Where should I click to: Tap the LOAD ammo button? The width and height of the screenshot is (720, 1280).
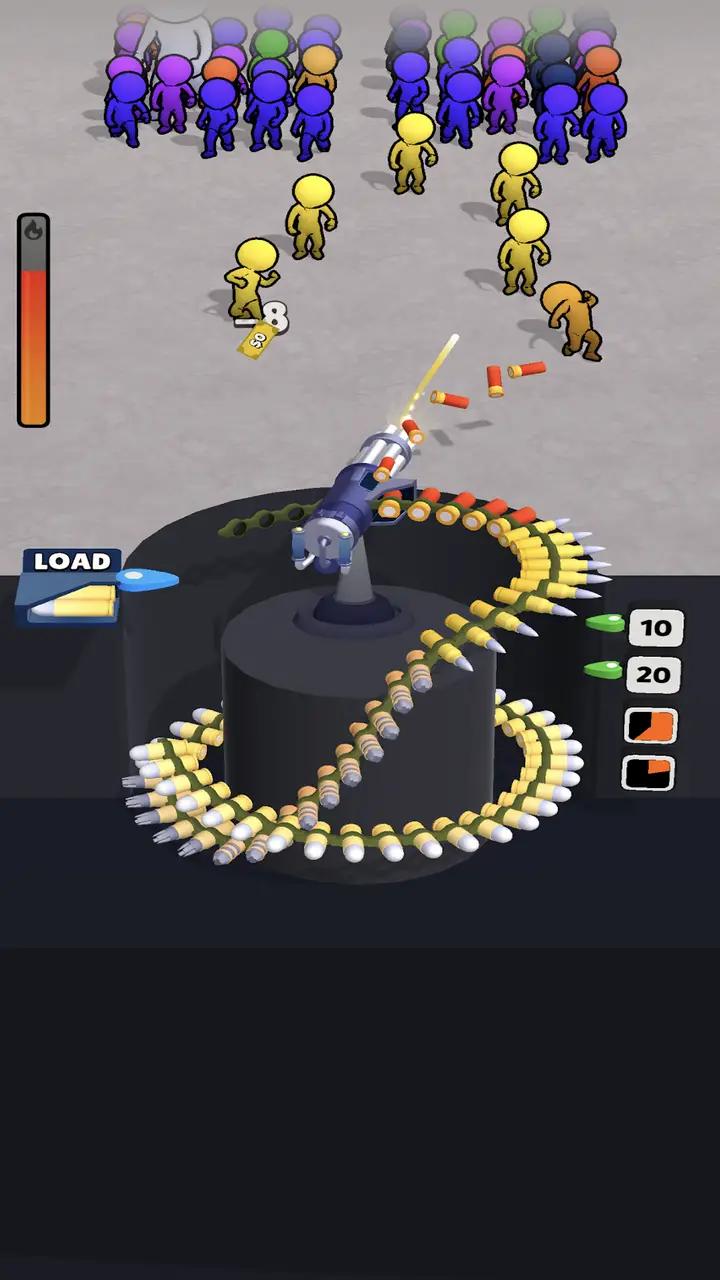[x=70, y=586]
